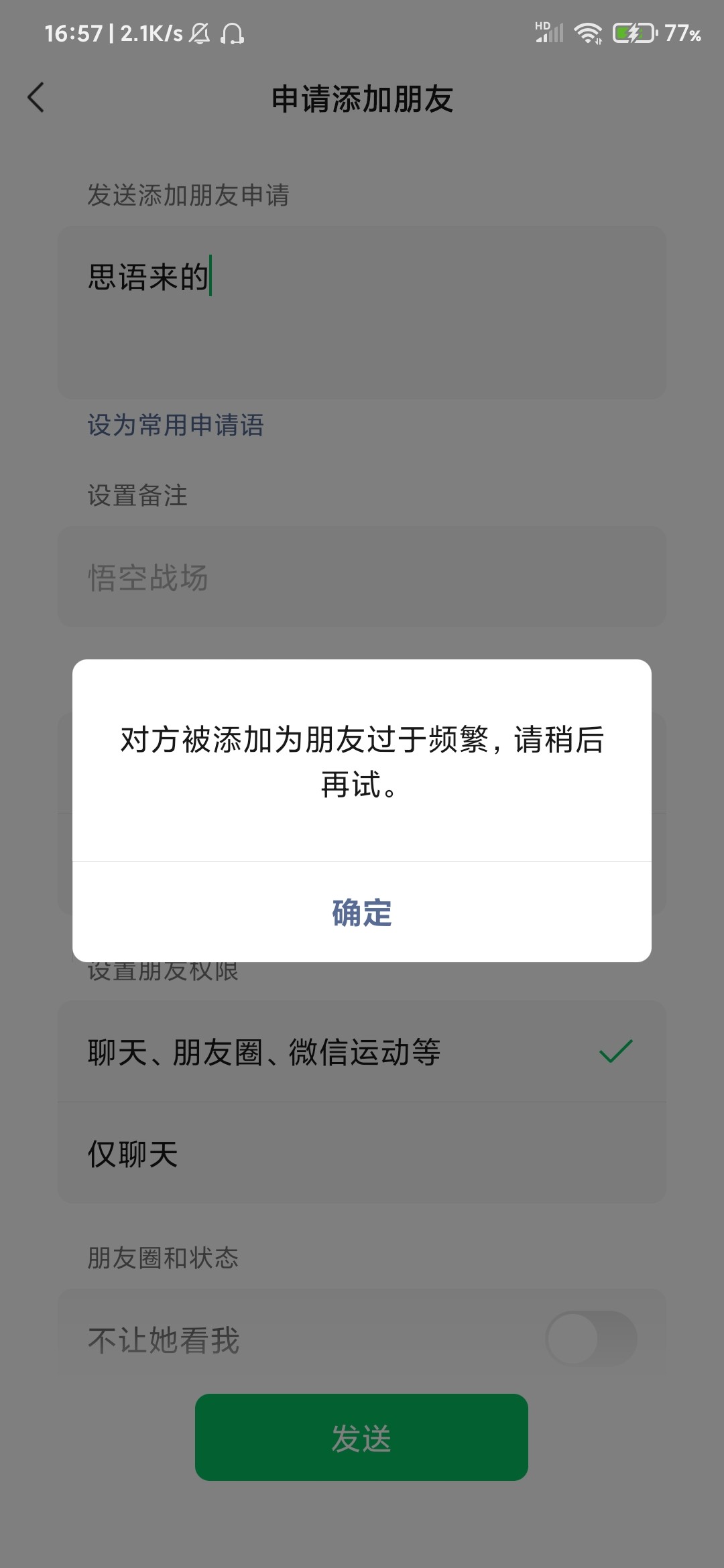Tap the 设置备注 remark field

(x=362, y=577)
